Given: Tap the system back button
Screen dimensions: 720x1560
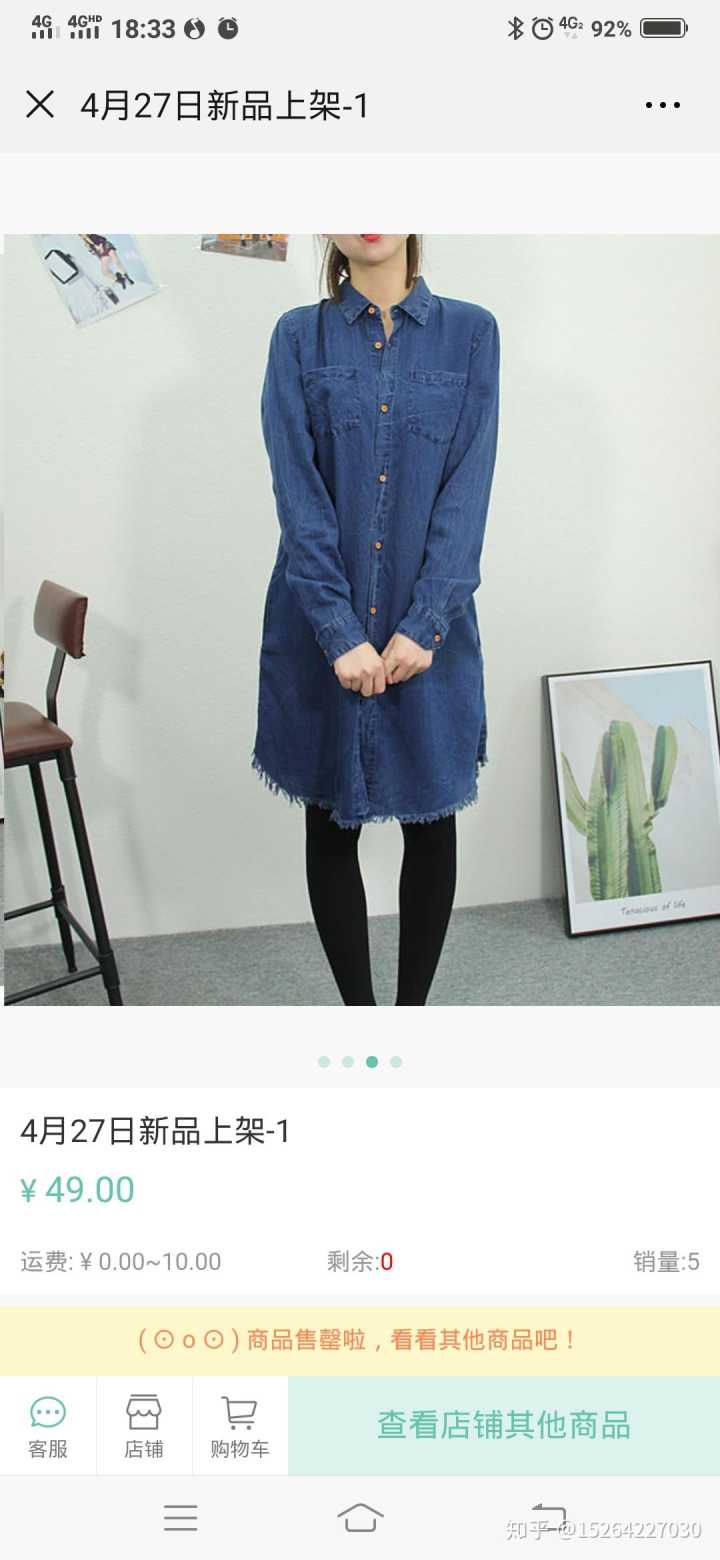Looking at the screenshot, I should pos(548,1517).
